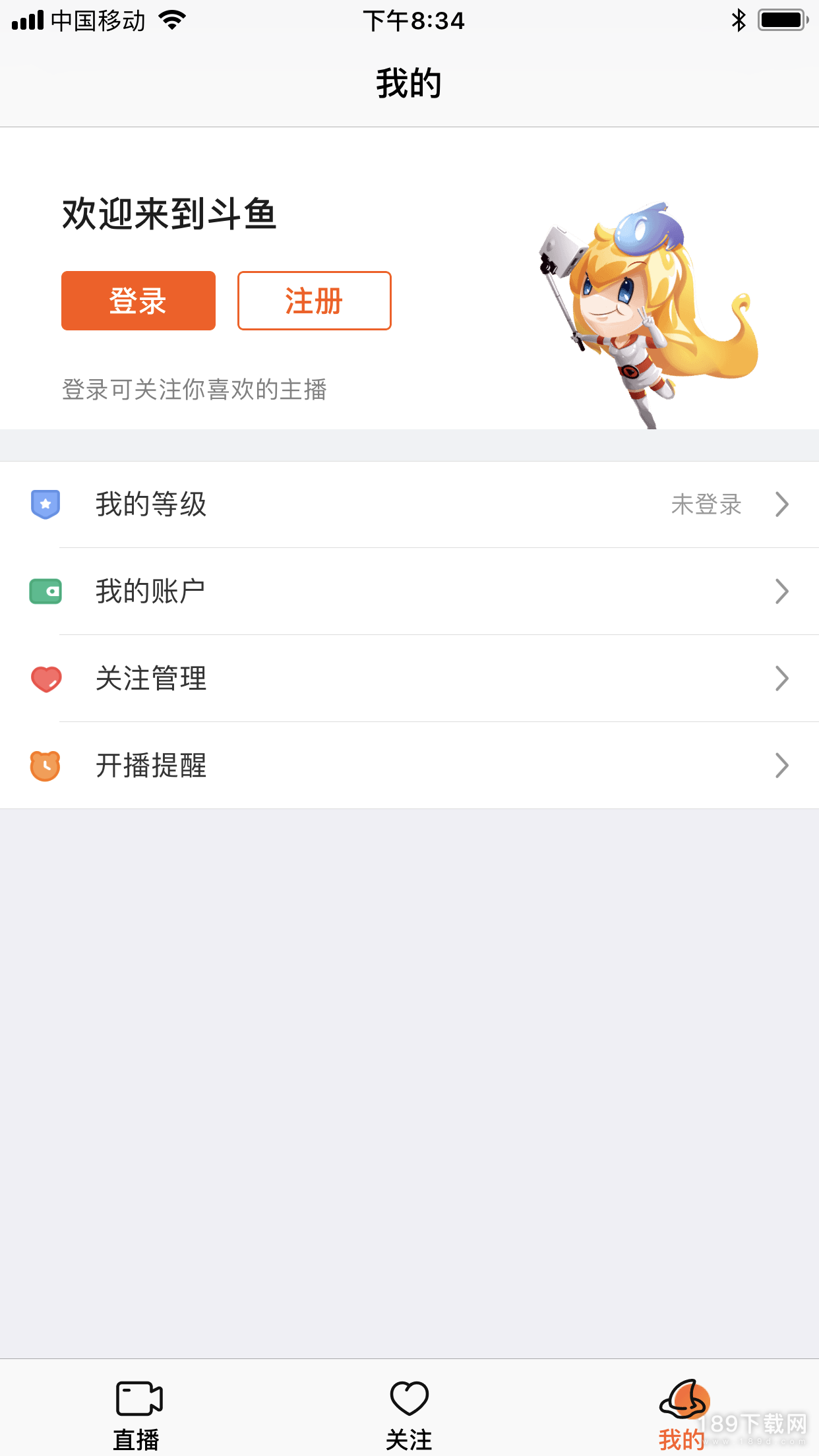Open 我的账户 account row
The height and width of the screenshot is (1456, 819).
tap(409, 591)
